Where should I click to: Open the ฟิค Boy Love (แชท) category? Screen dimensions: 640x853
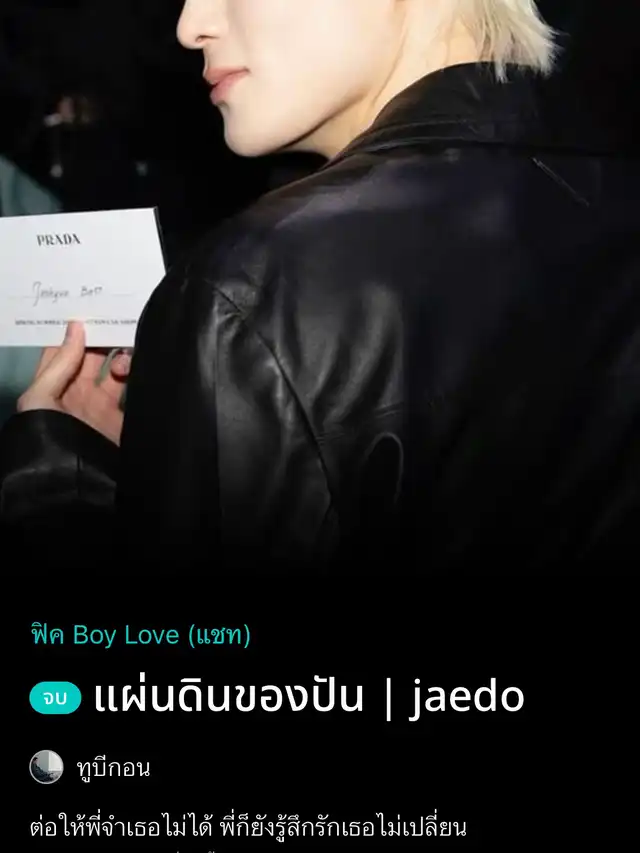(x=140, y=635)
